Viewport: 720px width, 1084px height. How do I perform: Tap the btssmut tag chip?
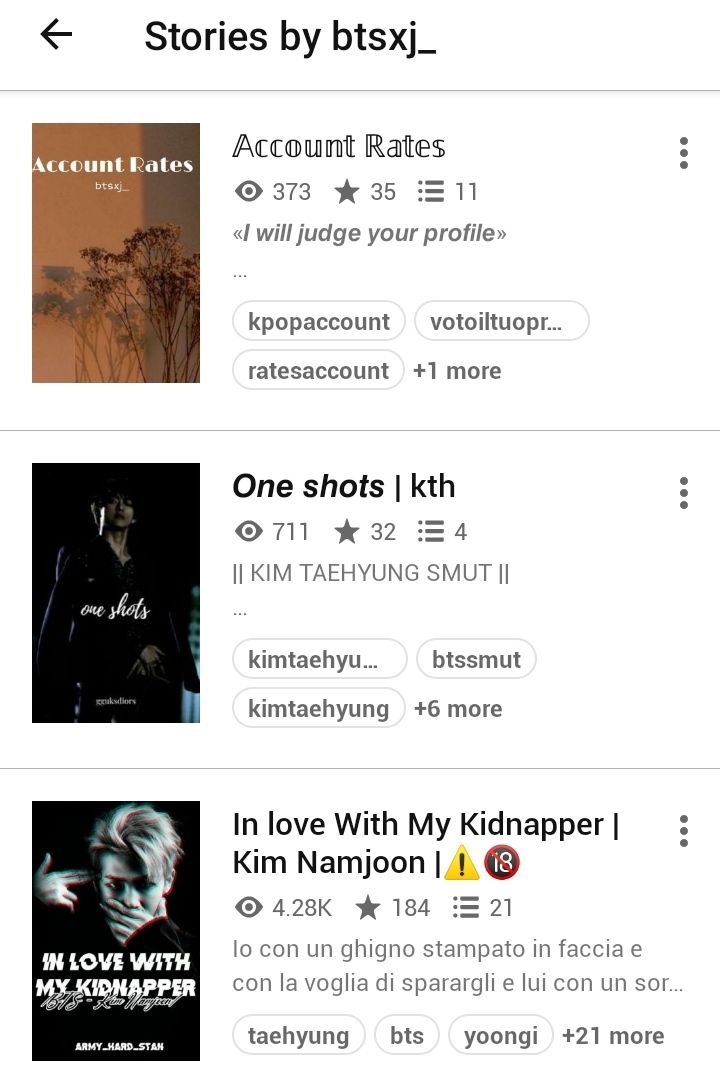pyautogui.click(x=476, y=660)
